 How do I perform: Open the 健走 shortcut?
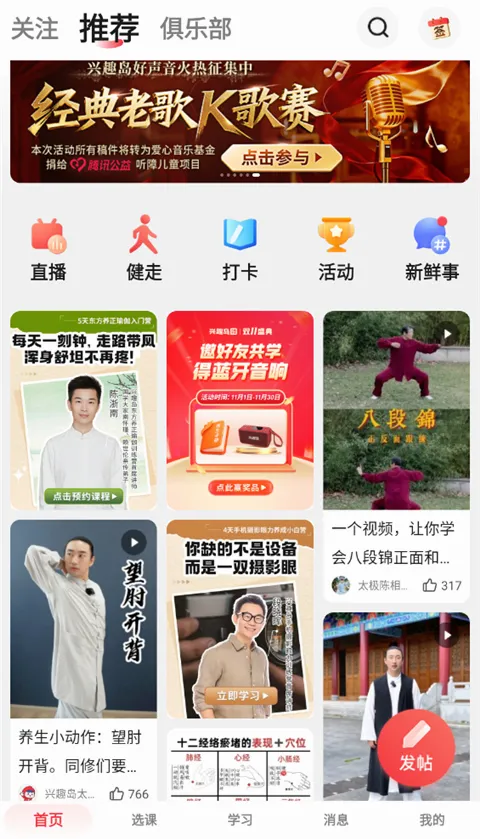144,249
